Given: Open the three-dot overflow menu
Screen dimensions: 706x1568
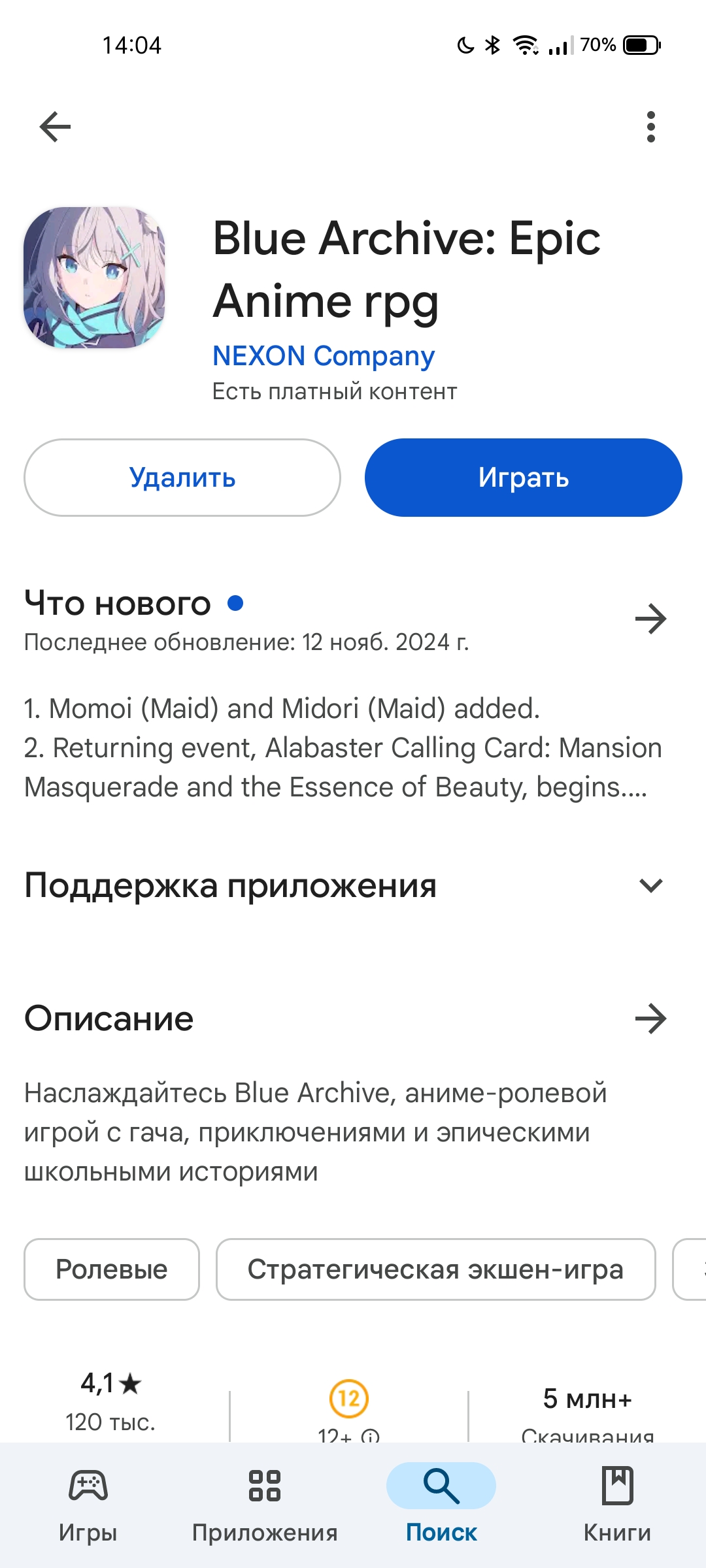Looking at the screenshot, I should [650, 126].
